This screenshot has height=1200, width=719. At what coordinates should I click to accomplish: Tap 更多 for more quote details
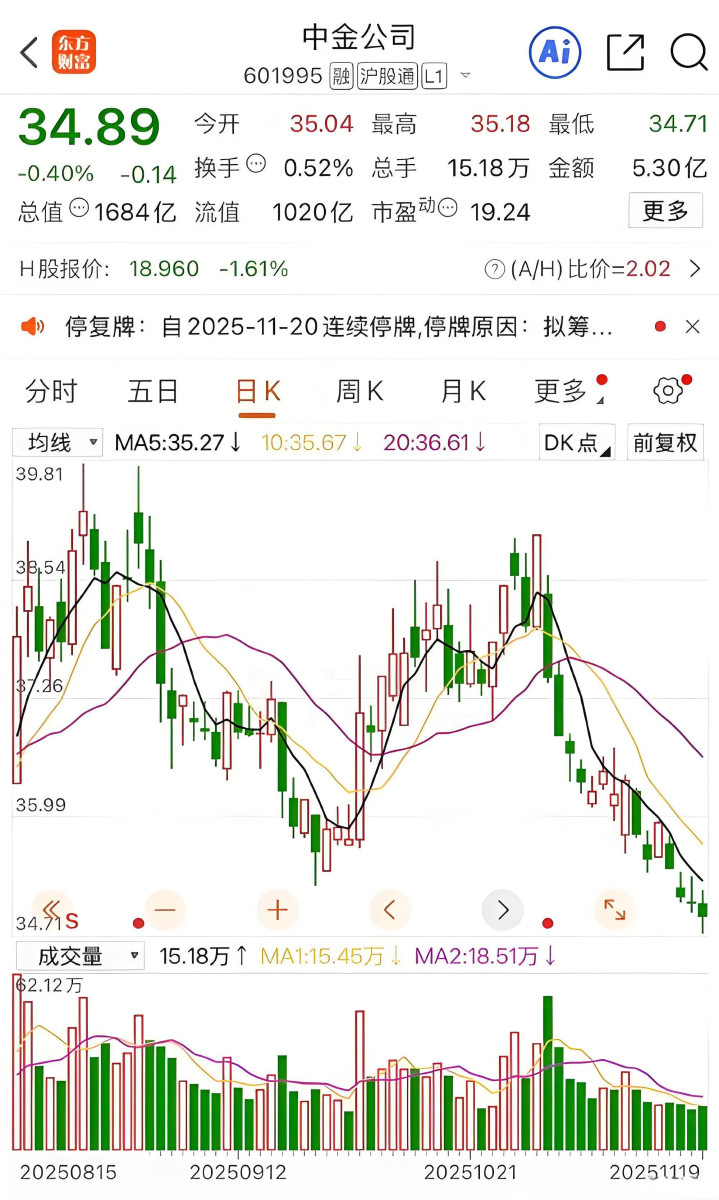point(665,211)
